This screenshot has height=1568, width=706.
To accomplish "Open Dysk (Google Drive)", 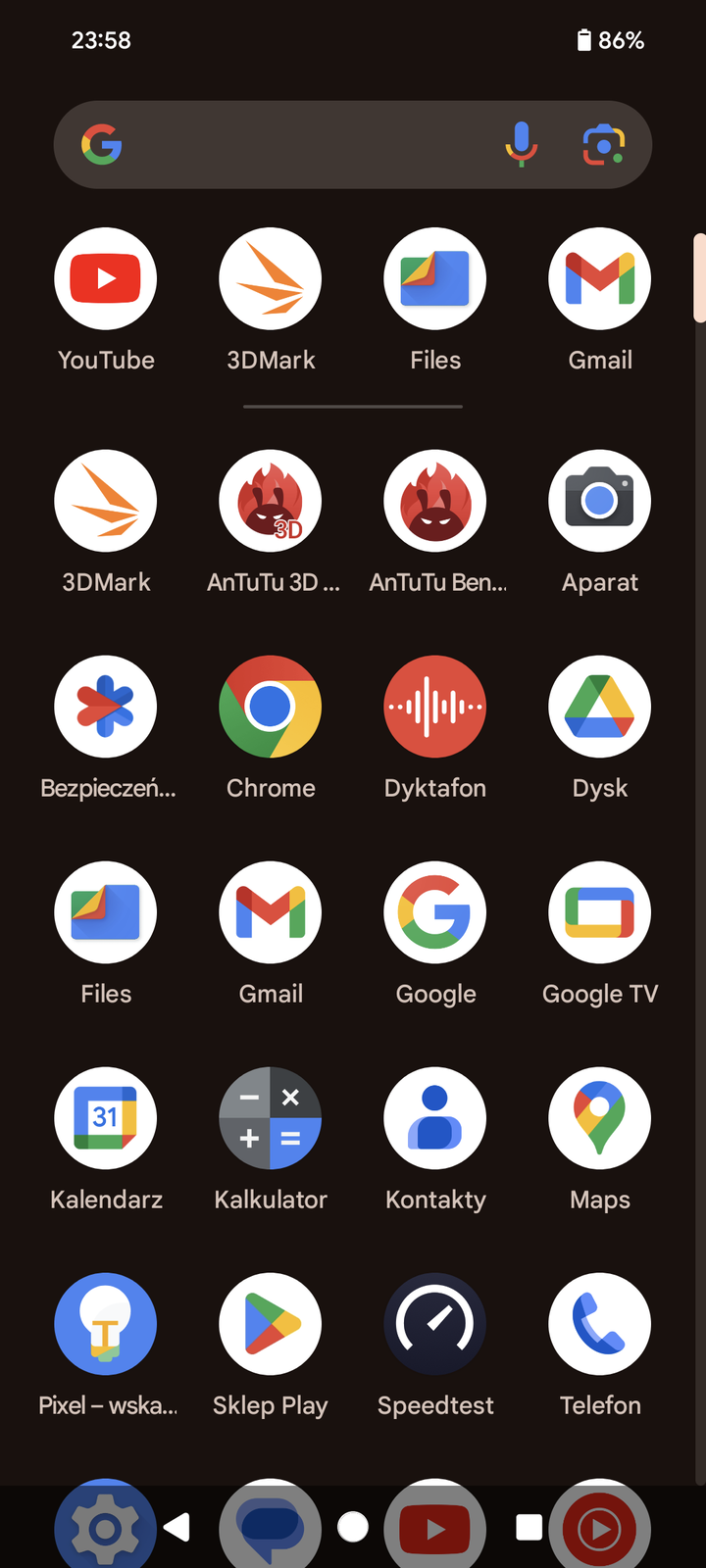I will pos(600,707).
